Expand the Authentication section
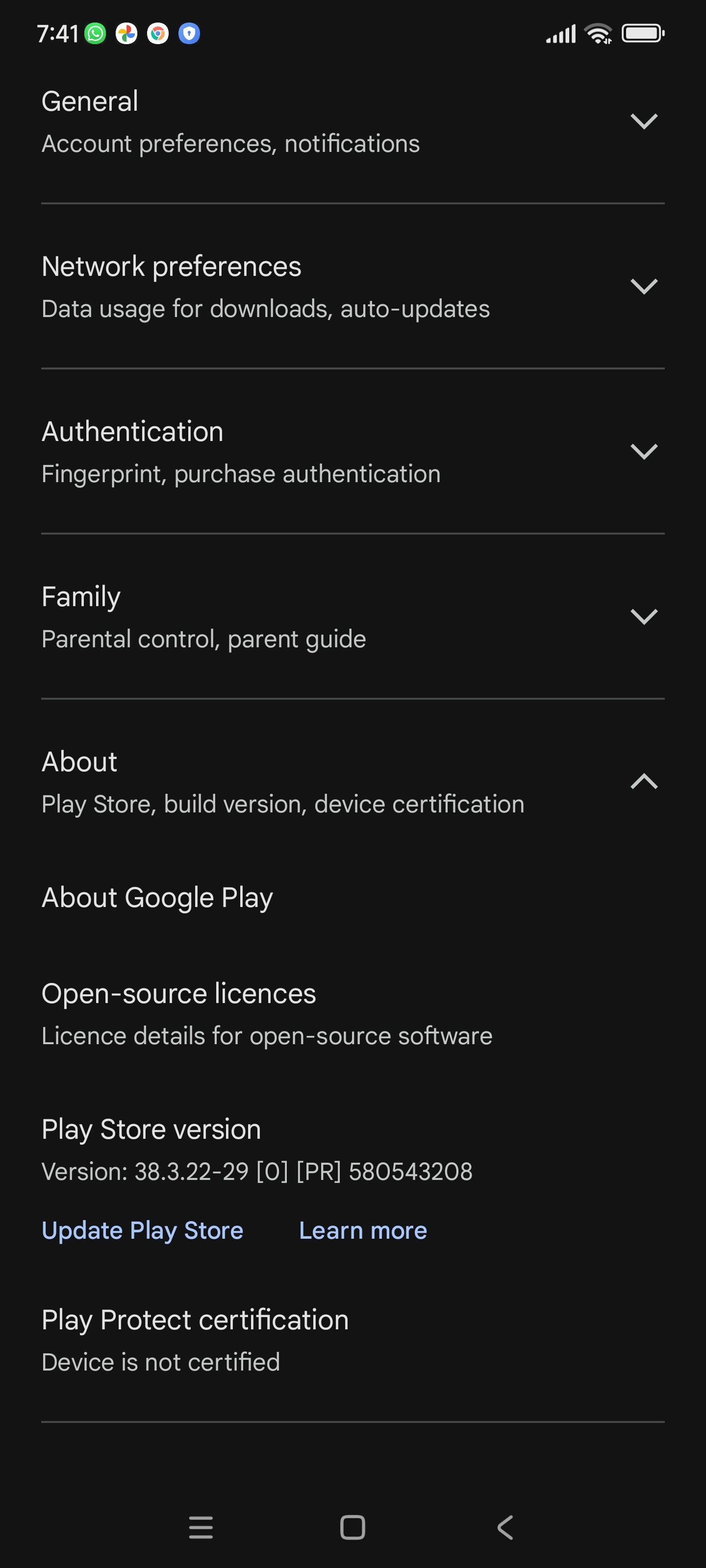Image resolution: width=706 pixels, height=1568 pixels. 353,451
